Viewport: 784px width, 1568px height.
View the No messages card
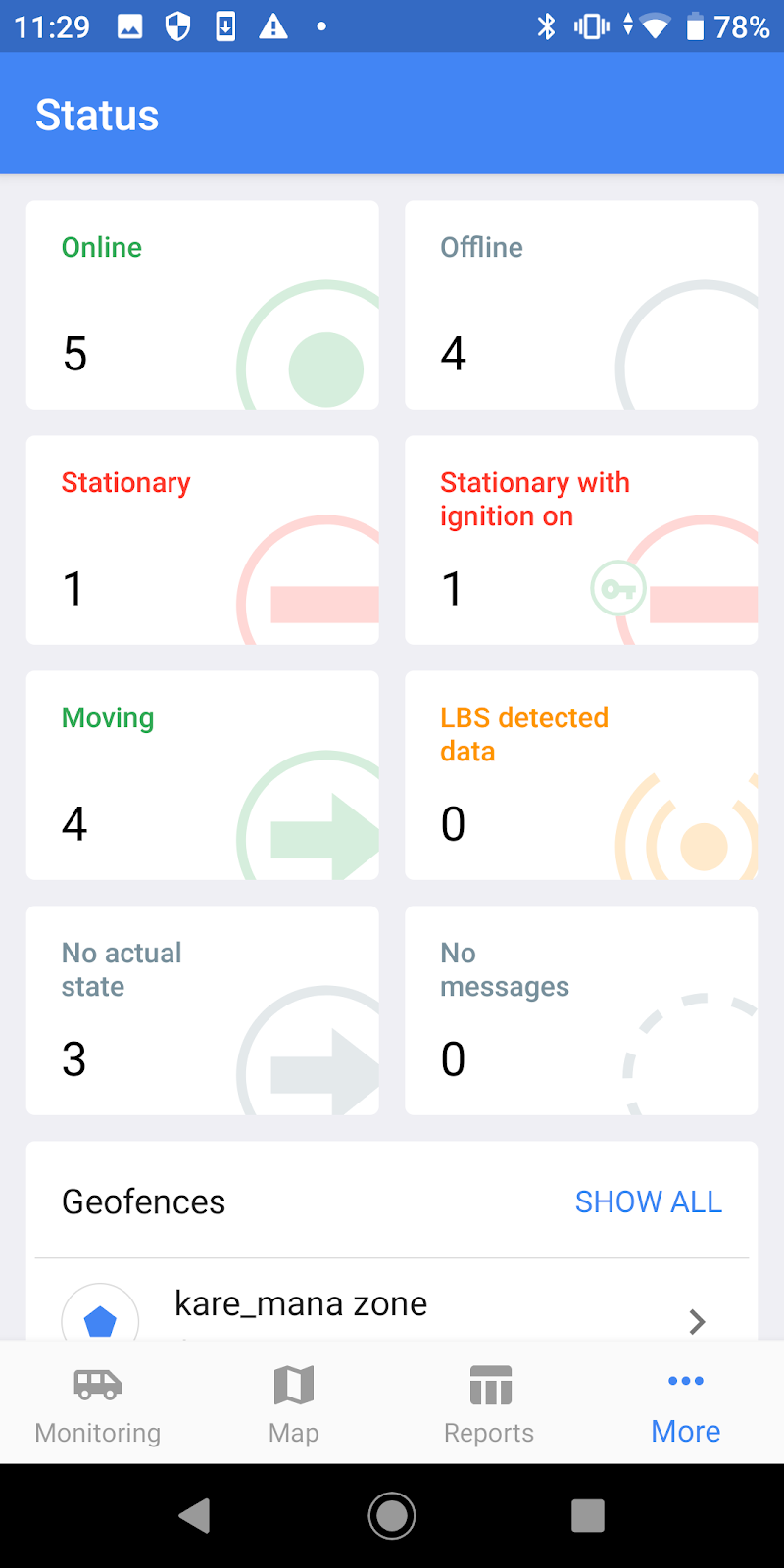pyautogui.click(x=581, y=1010)
